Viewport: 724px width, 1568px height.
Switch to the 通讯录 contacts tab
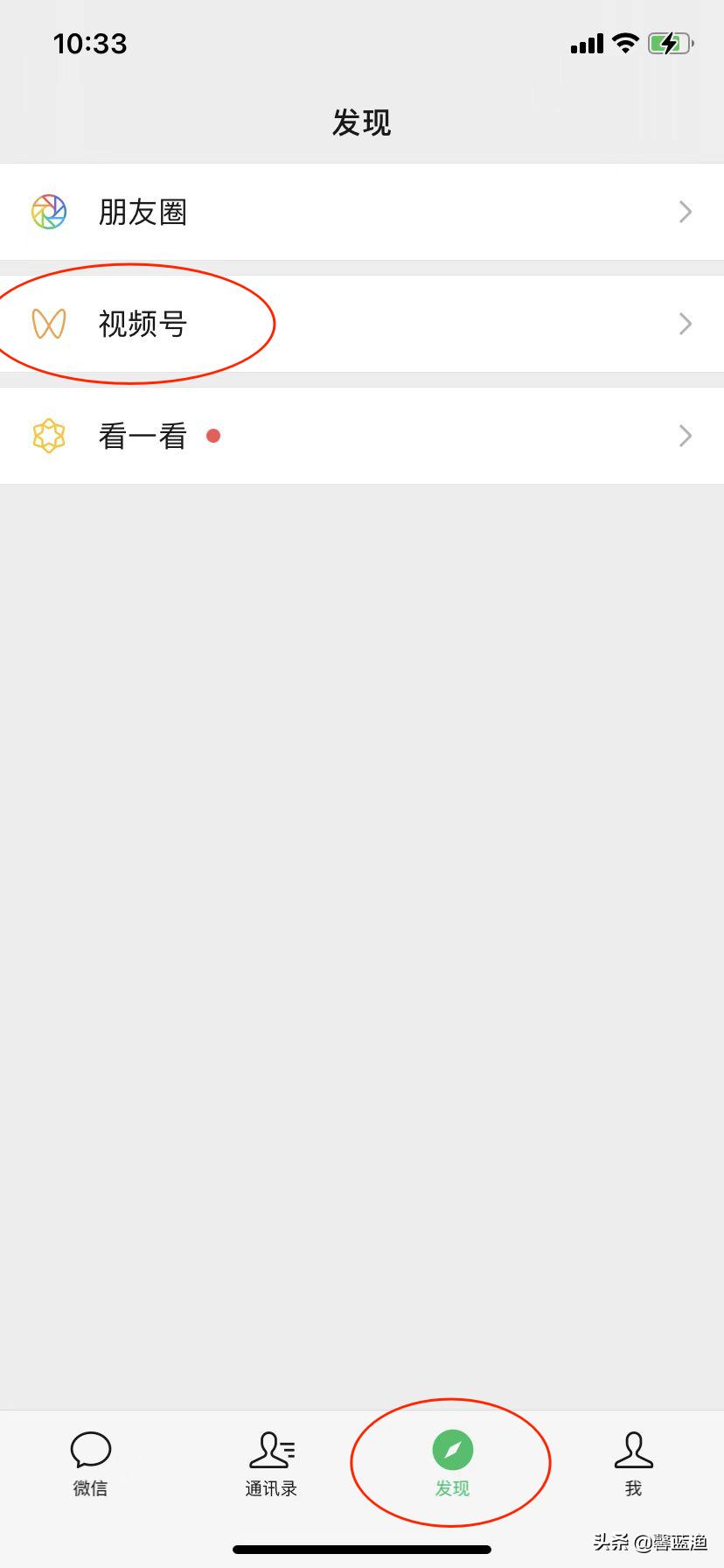coord(271,1465)
